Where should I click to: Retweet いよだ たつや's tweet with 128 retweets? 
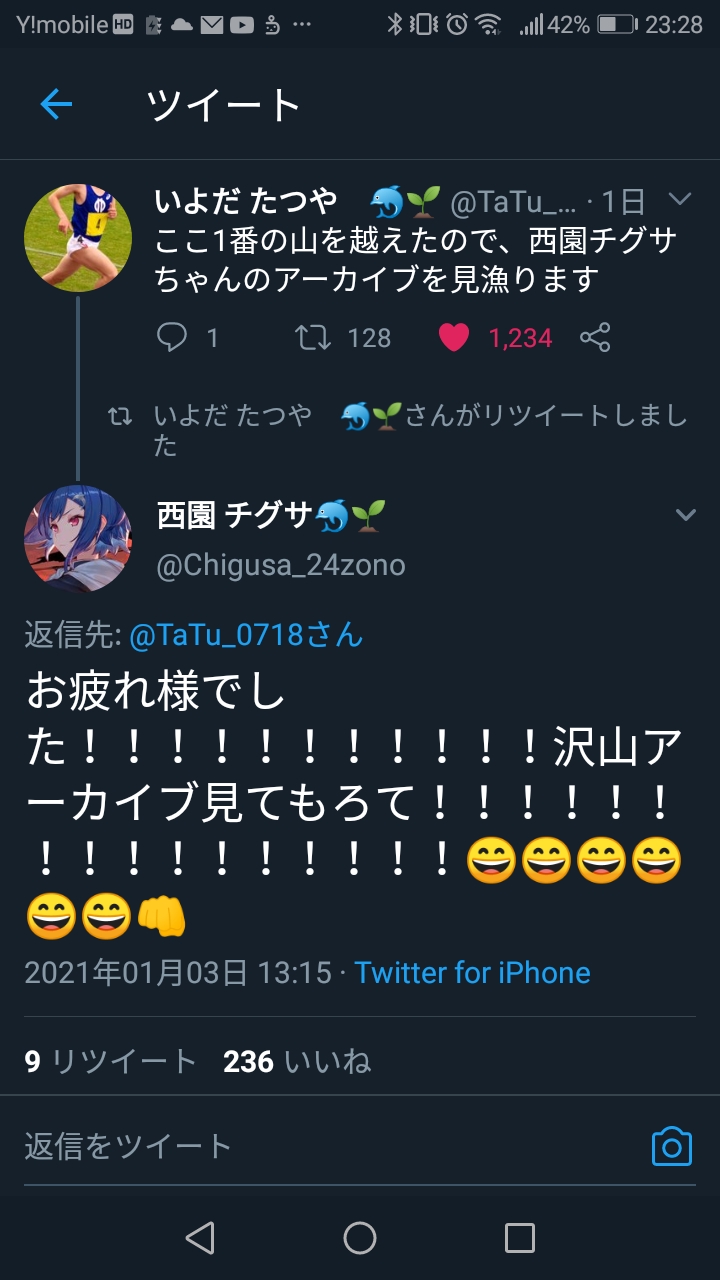[314, 338]
